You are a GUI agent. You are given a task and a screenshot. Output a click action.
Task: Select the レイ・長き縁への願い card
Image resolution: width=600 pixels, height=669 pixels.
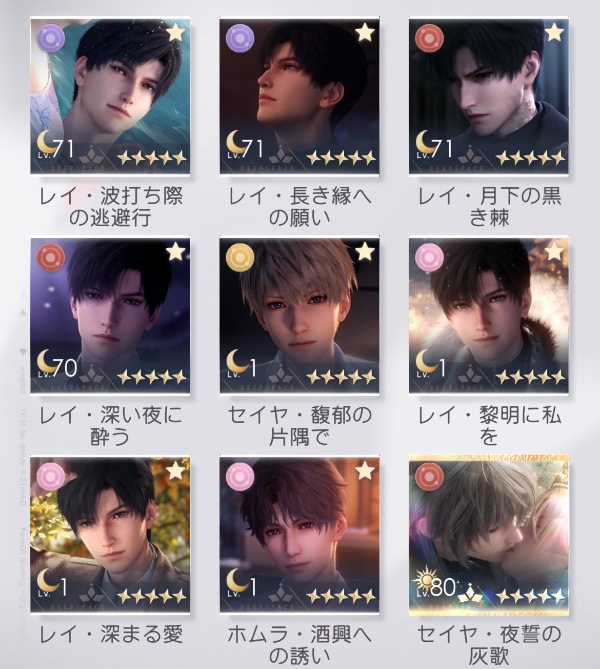tap(300, 95)
